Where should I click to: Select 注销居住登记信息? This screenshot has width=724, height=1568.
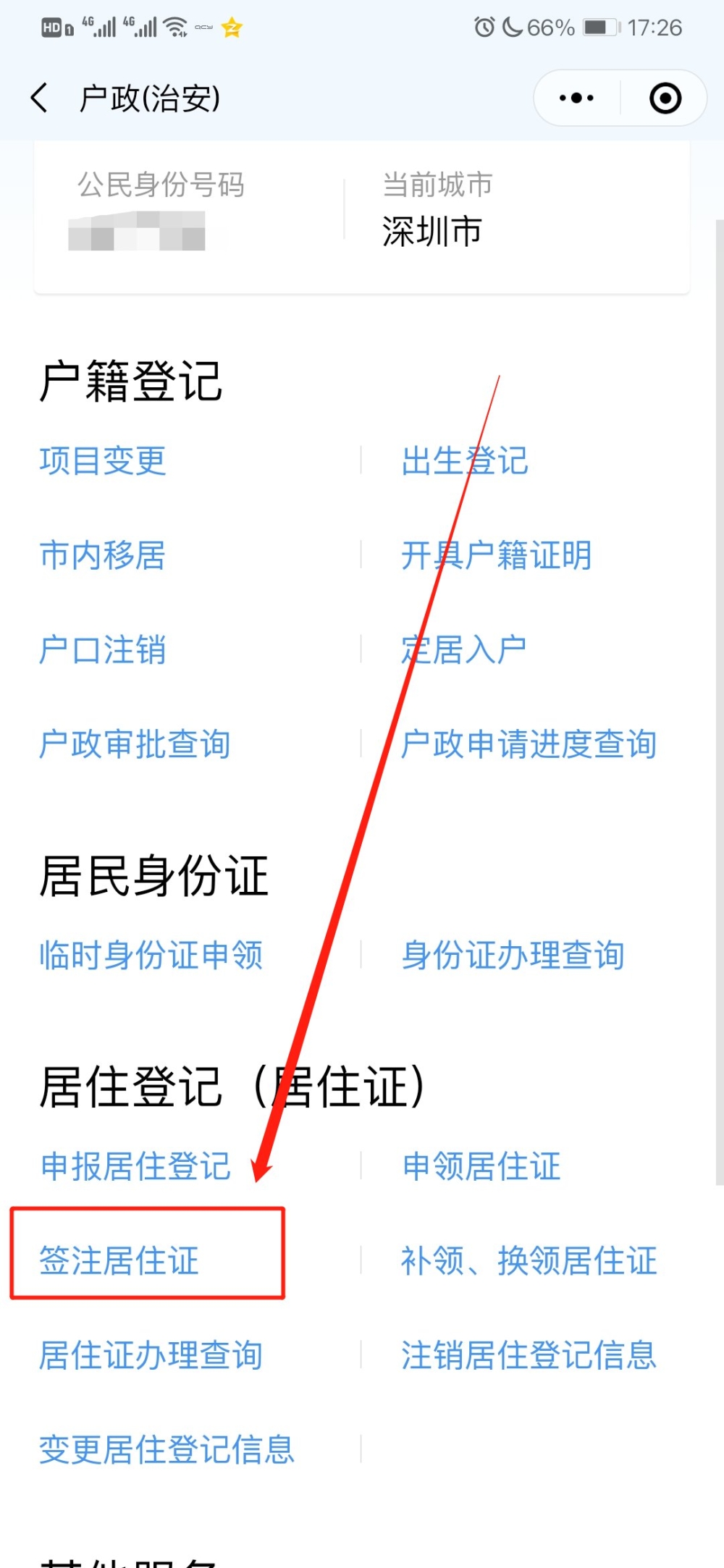coord(529,1354)
